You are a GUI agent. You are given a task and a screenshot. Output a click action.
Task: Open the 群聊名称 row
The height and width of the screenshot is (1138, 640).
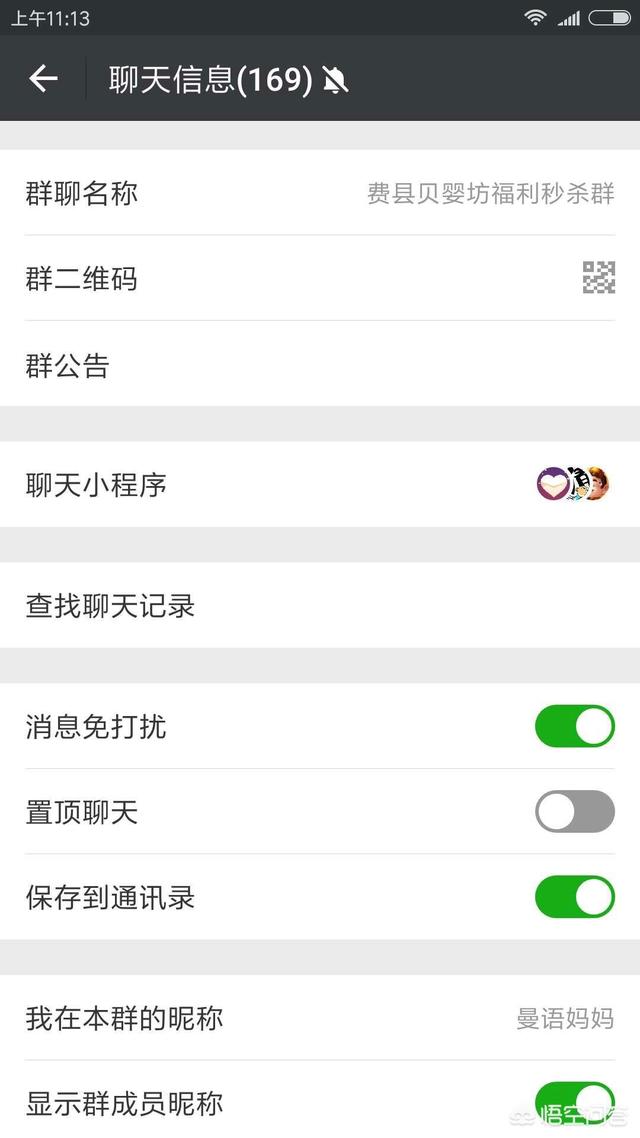pyautogui.click(x=320, y=193)
